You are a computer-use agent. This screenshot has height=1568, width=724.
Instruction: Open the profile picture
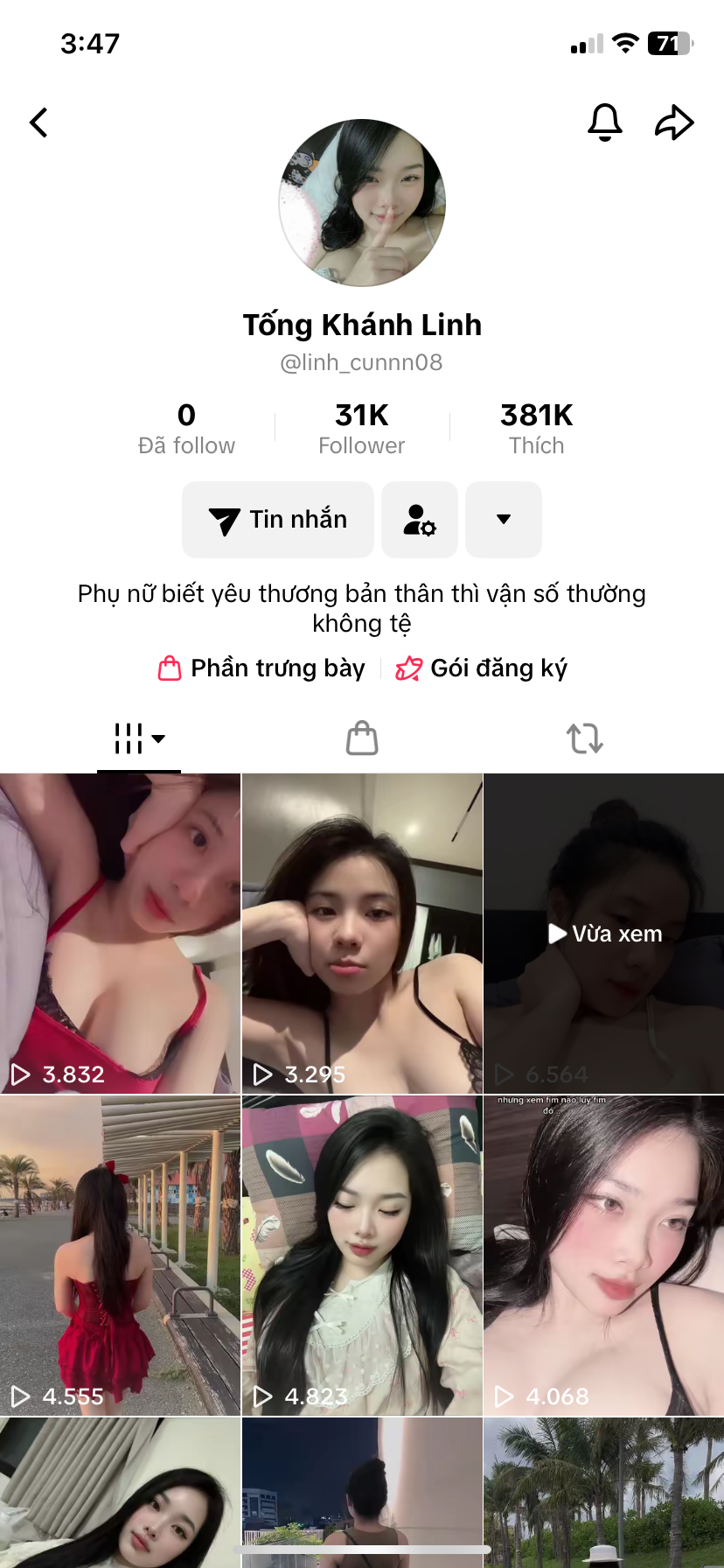click(x=362, y=203)
